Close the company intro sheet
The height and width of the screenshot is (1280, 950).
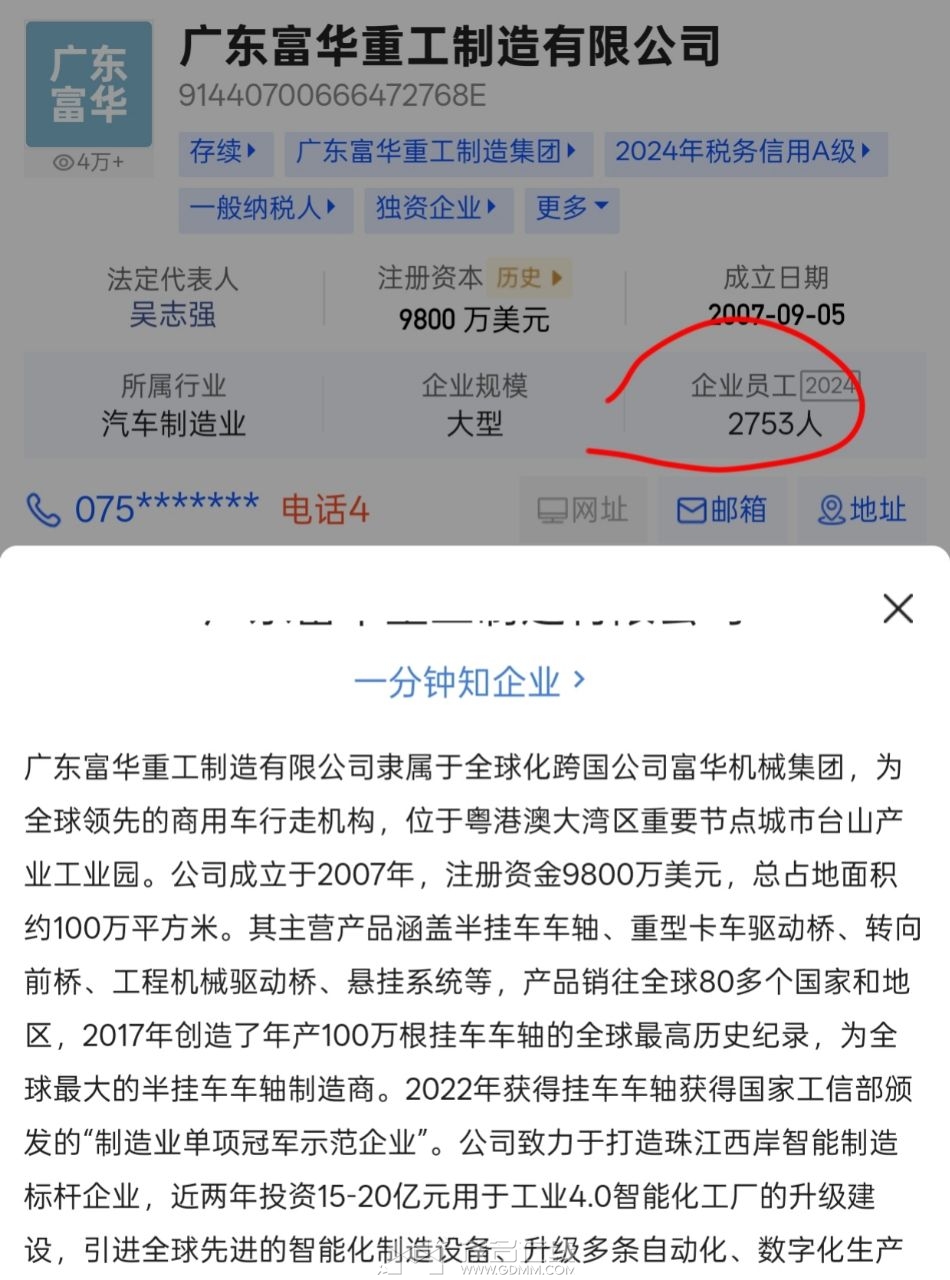(898, 608)
